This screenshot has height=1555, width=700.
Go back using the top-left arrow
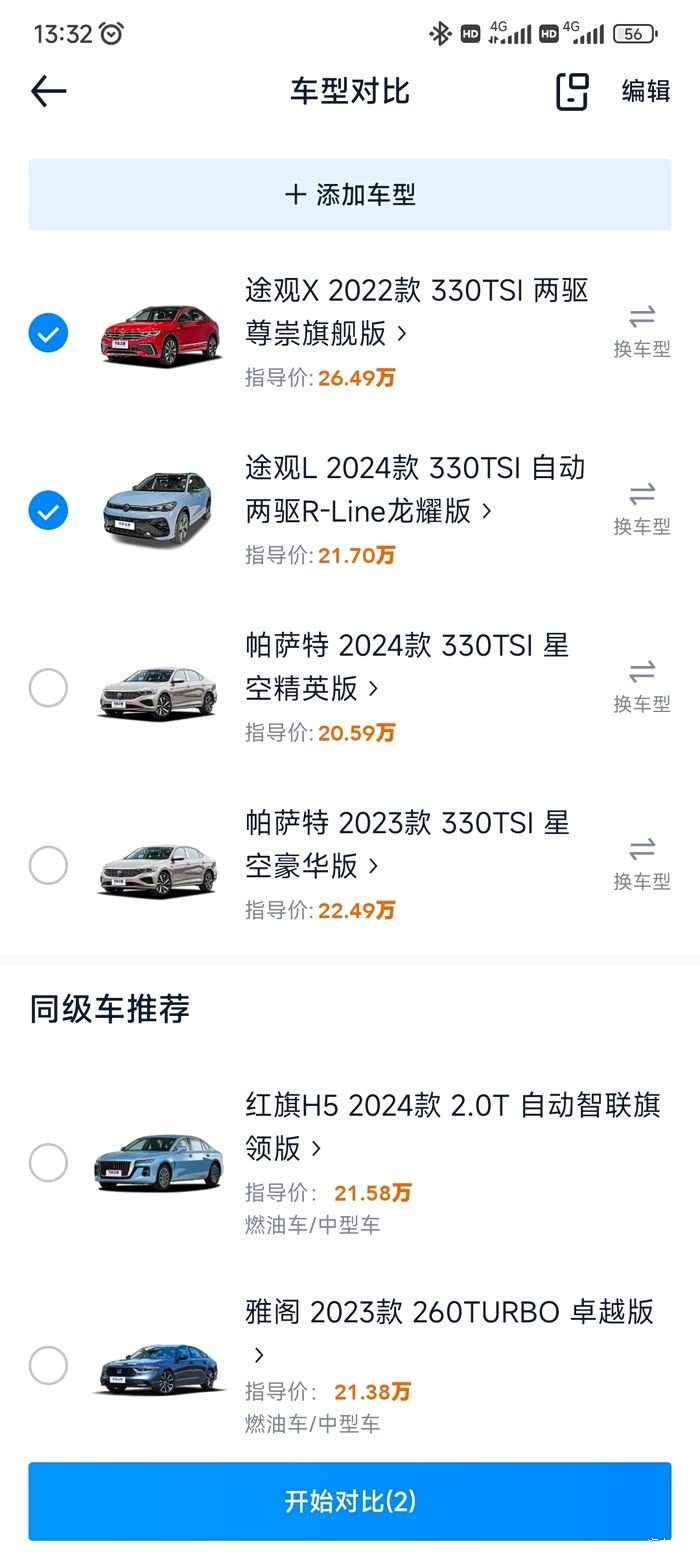coord(48,92)
